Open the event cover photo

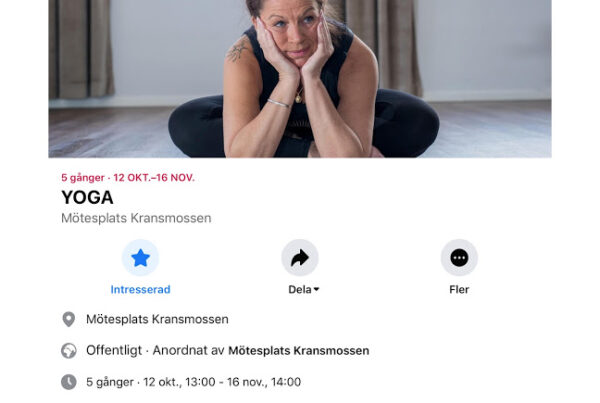299,78
